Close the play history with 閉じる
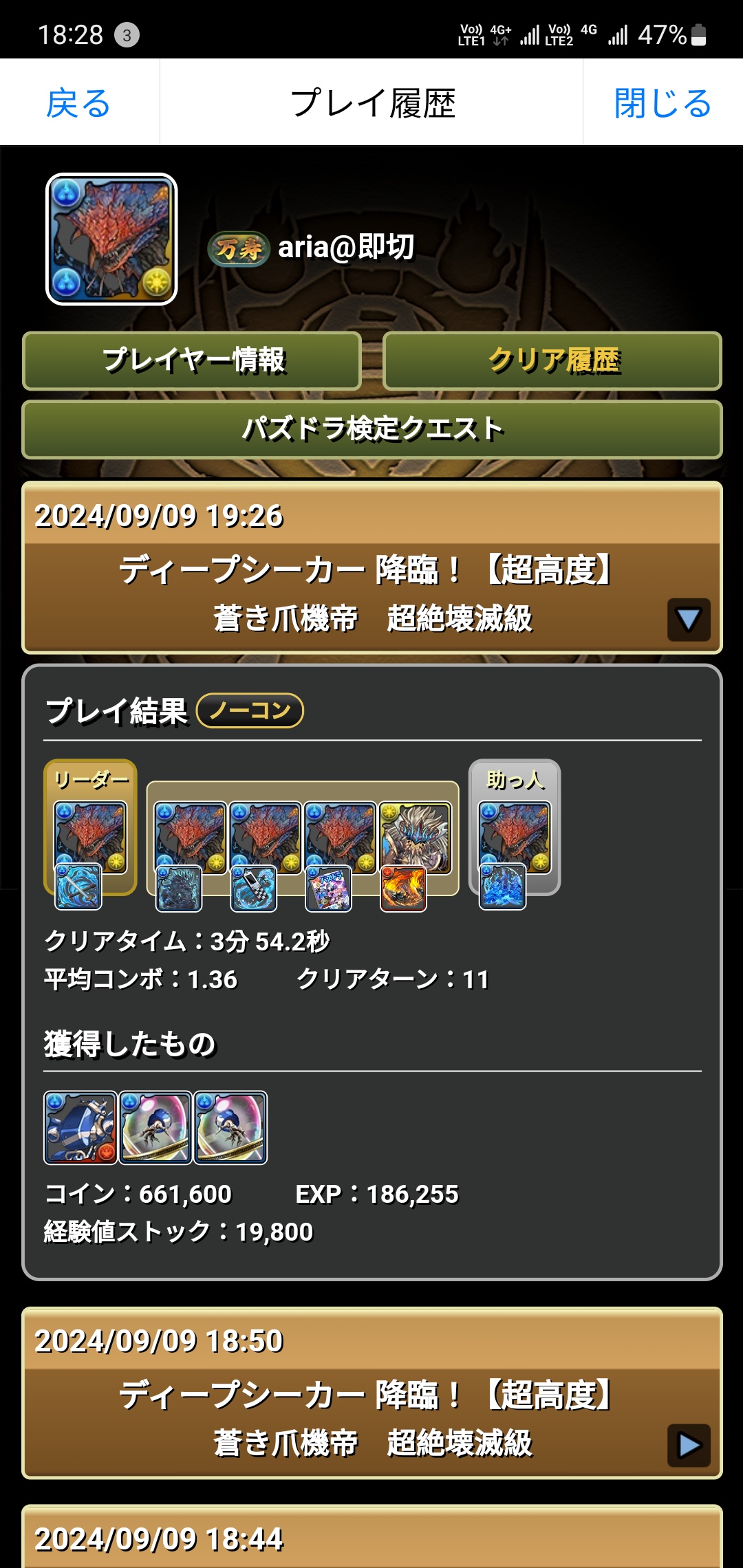The width and height of the screenshot is (743, 1568). pos(662,103)
